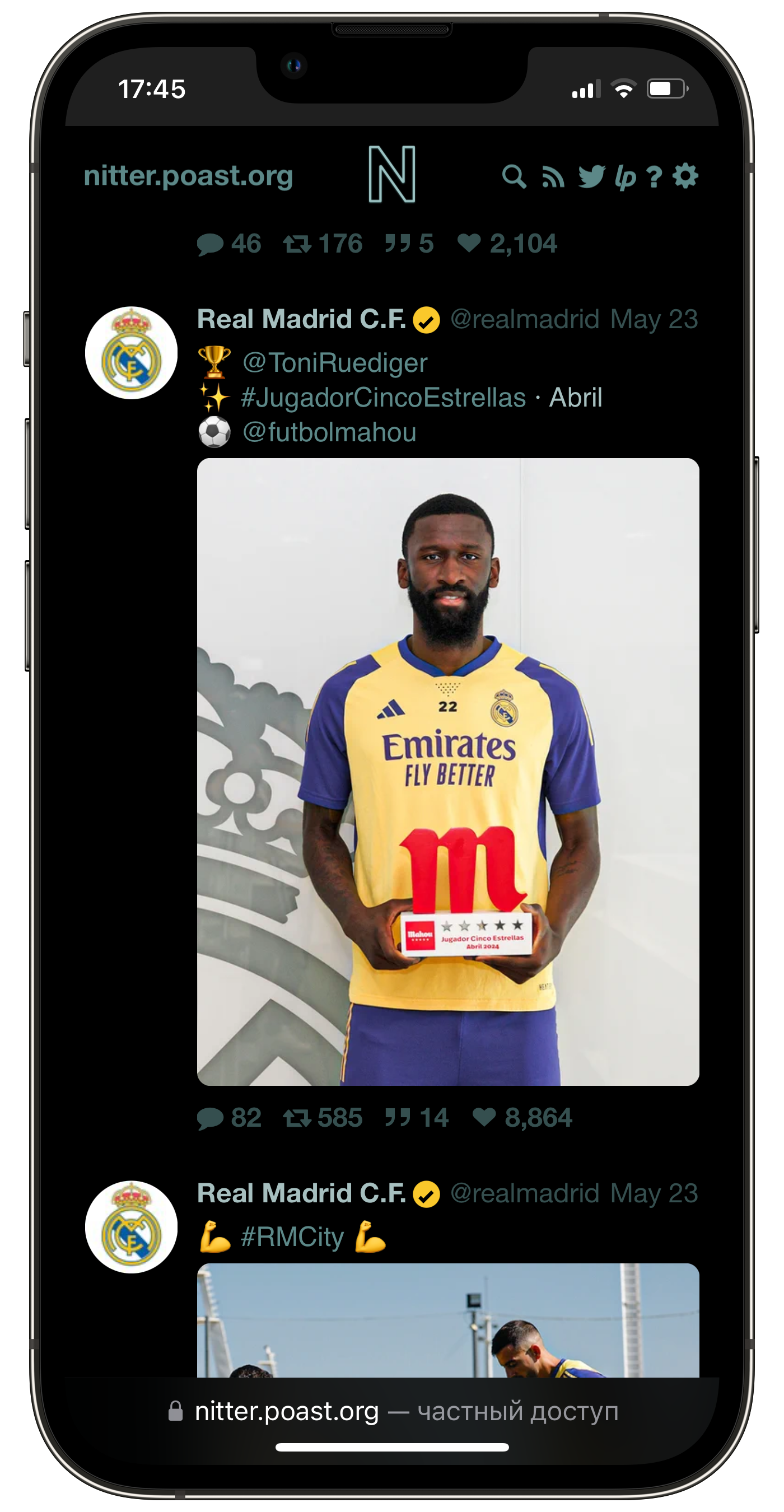
Task: Open the #RMCity hashtag
Action: (292, 1236)
